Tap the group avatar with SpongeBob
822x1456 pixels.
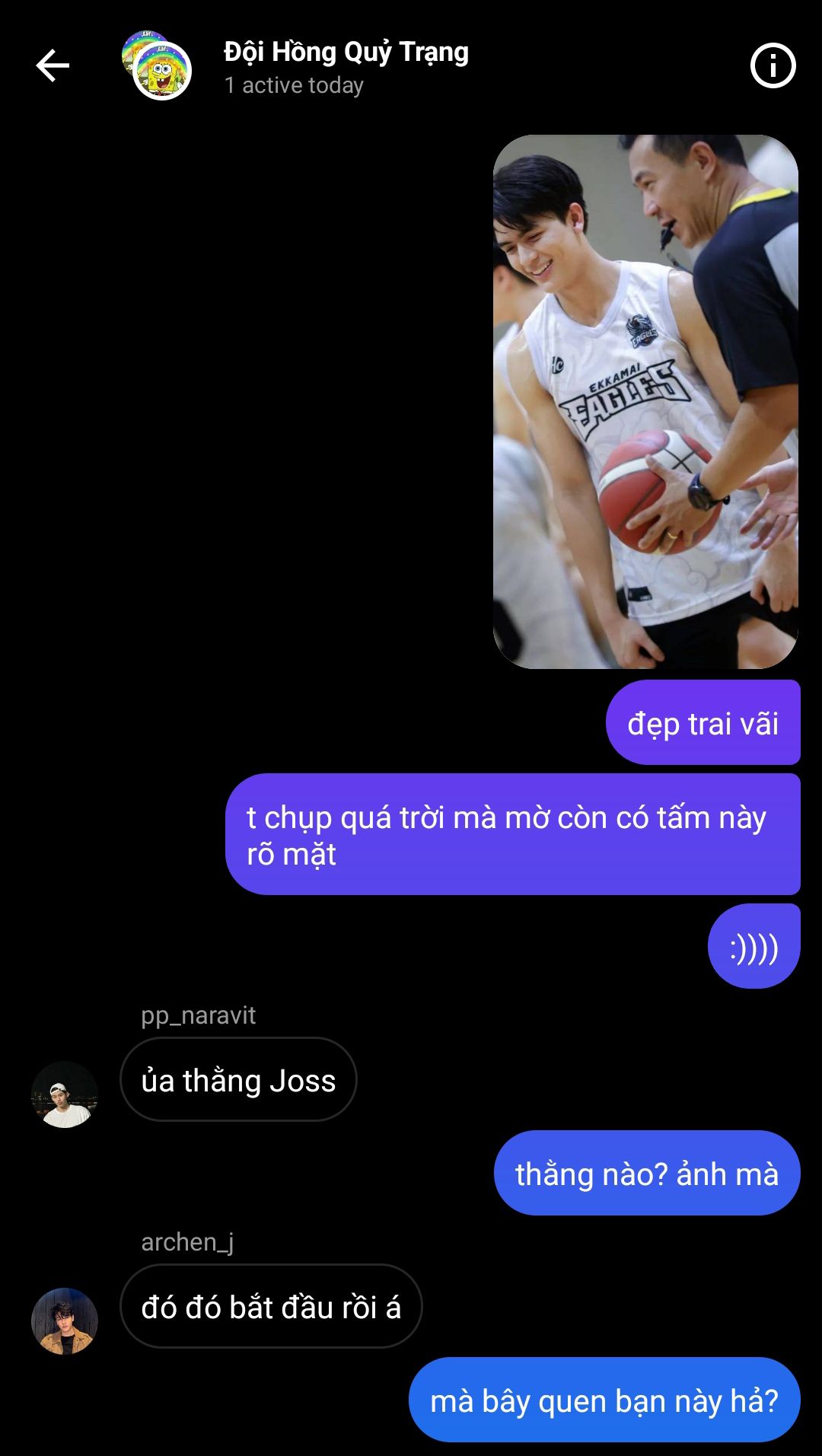[157, 65]
